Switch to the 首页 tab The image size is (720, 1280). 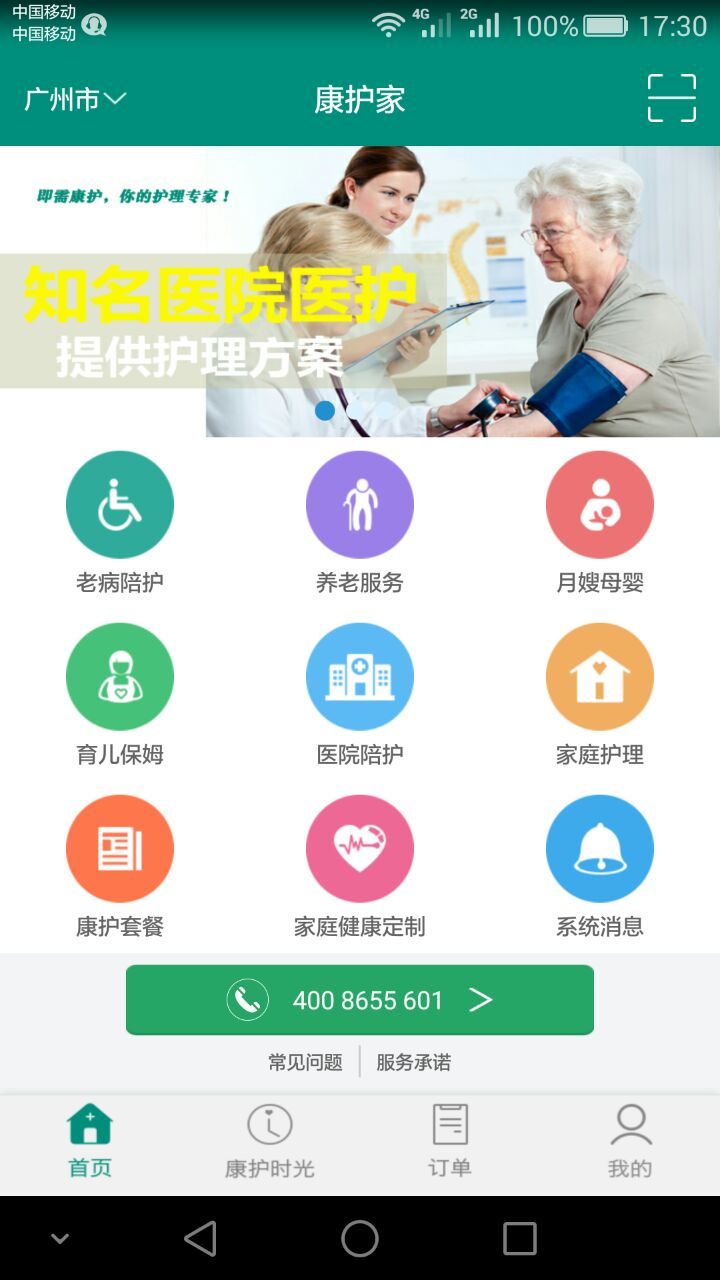pyautogui.click(x=90, y=1142)
